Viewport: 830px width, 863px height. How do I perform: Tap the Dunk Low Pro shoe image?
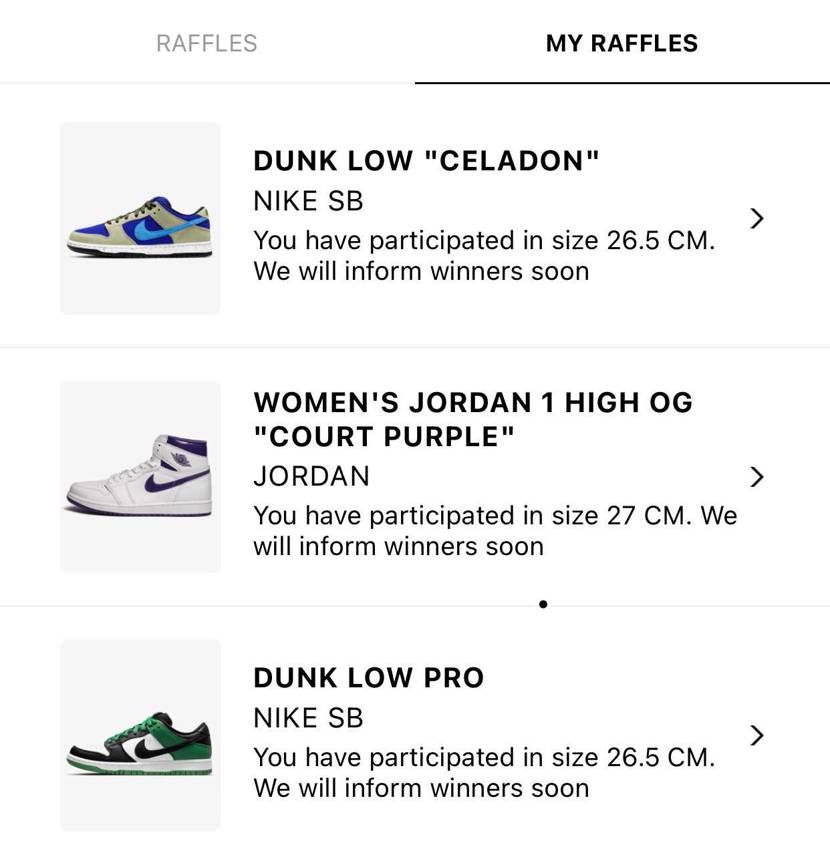tap(140, 735)
